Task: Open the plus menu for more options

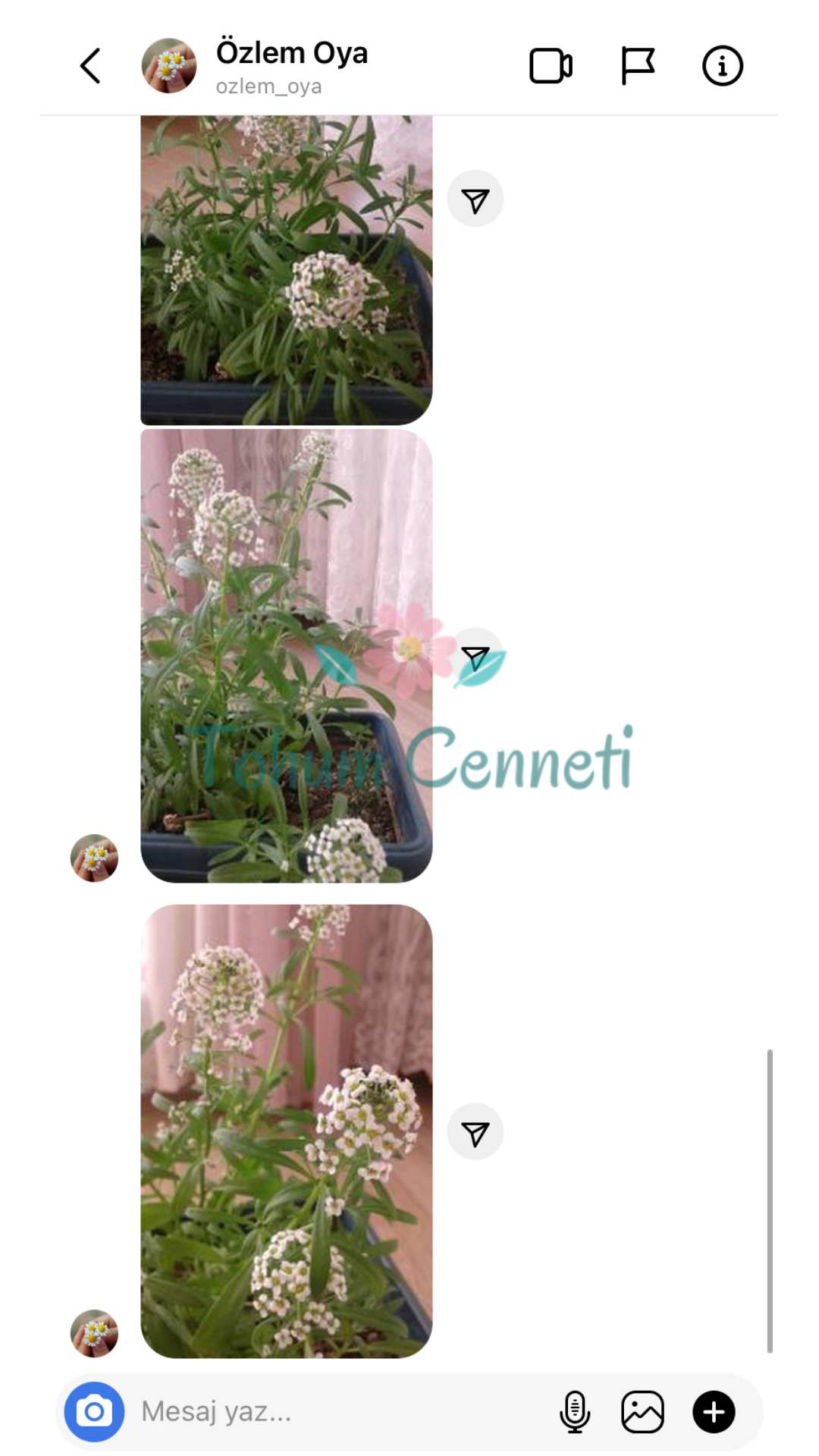Action: tap(714, 1412)
